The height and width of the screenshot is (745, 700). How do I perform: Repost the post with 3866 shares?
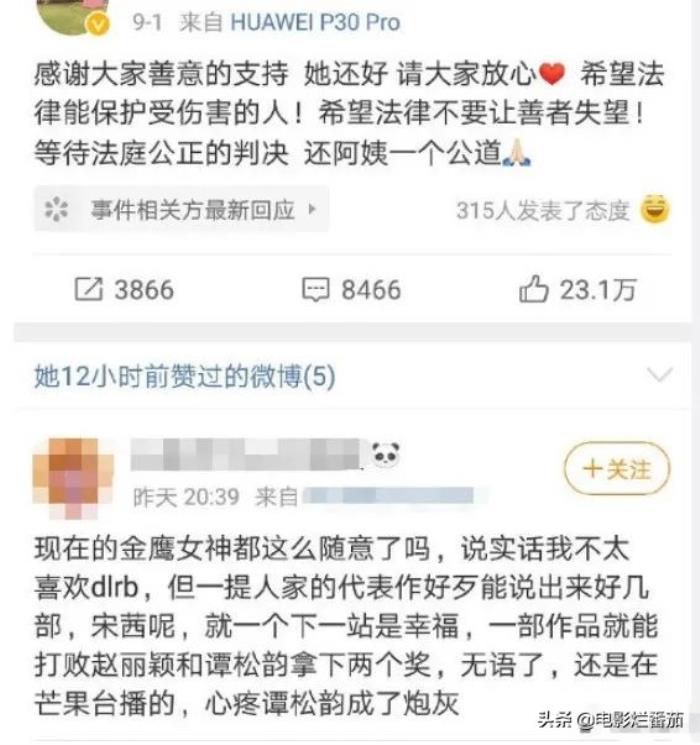[124, 290]
